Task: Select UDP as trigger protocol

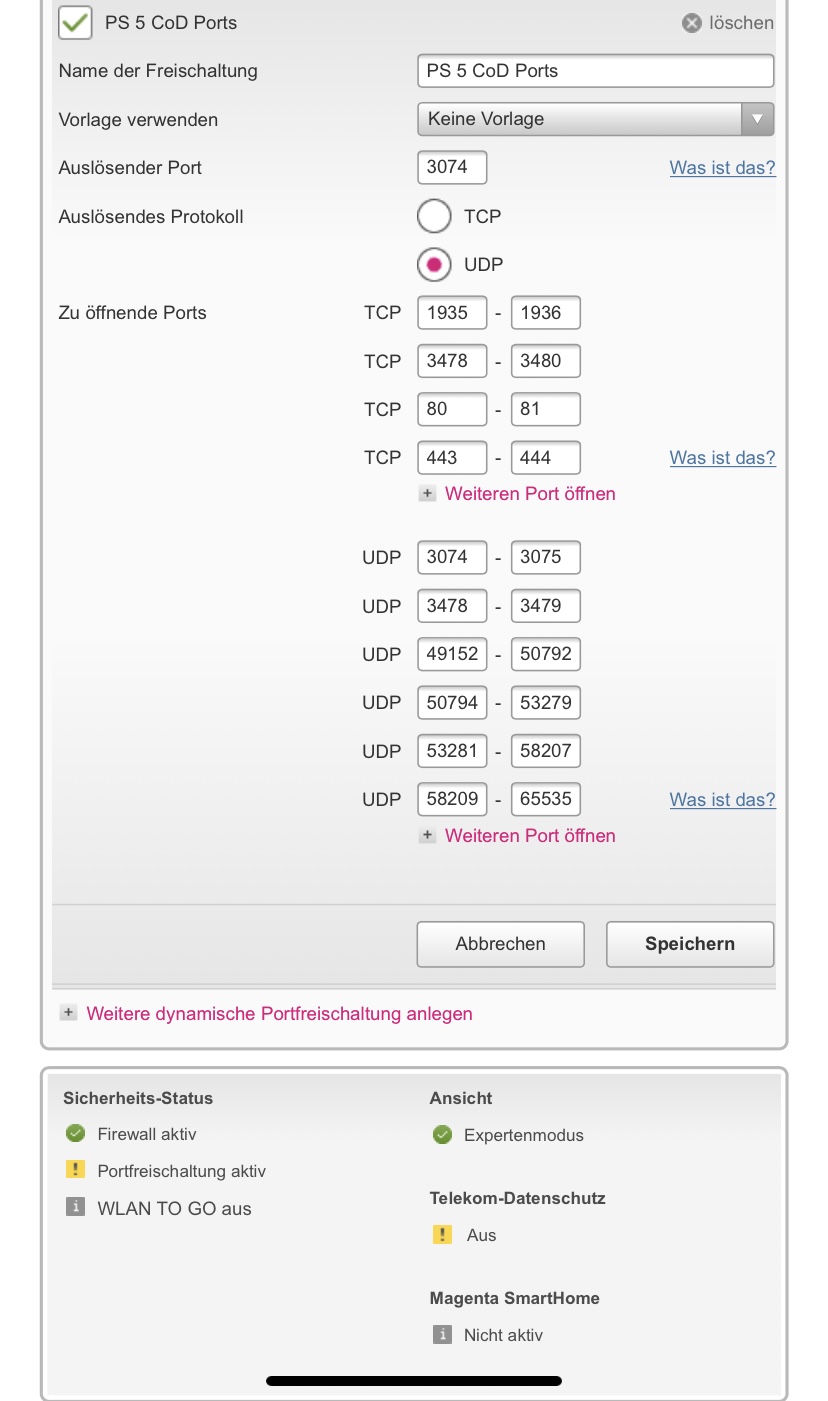Action: pyautogui.click(x=434, y=265)
